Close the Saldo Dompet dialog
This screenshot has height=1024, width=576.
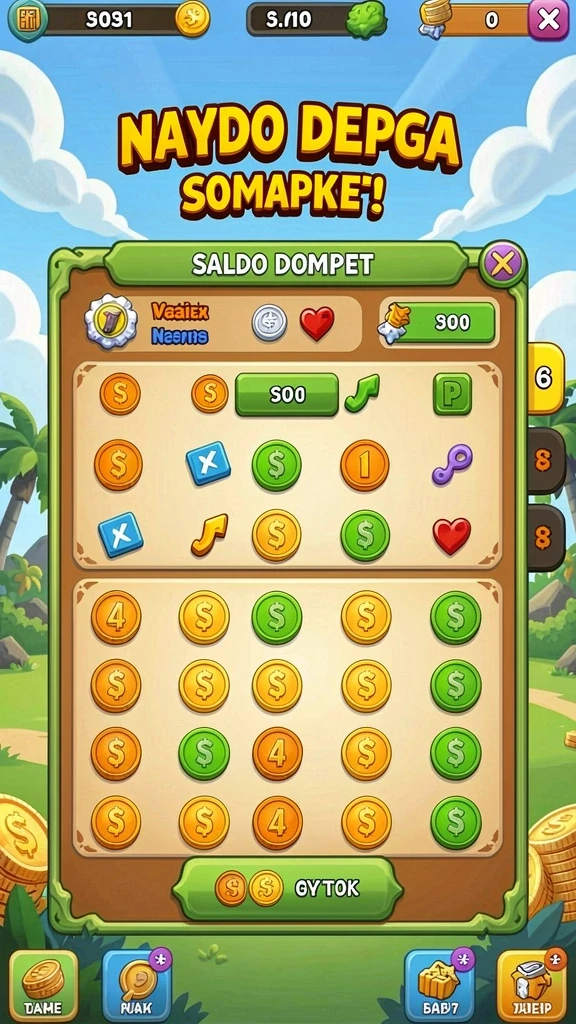click(502, 264)
